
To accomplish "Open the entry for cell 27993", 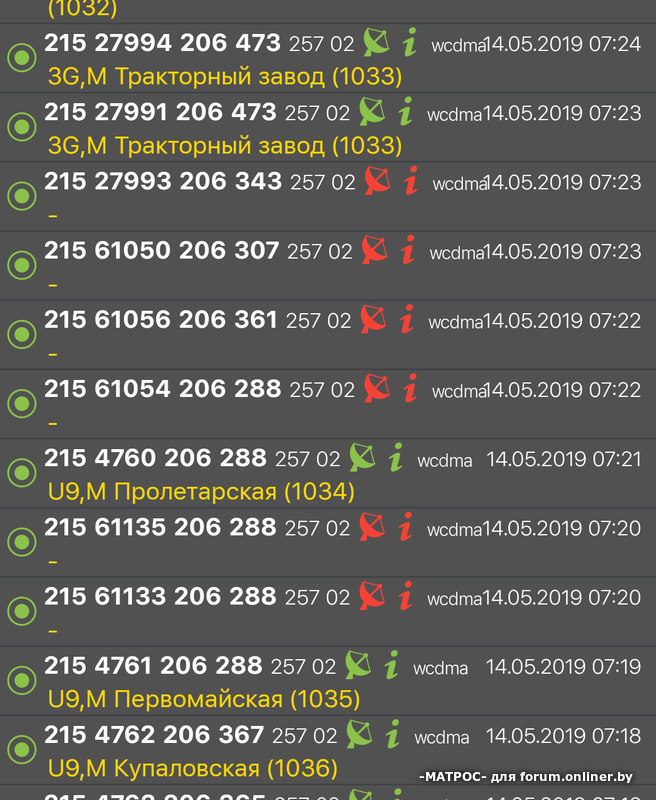I will [x=162, y=183].
